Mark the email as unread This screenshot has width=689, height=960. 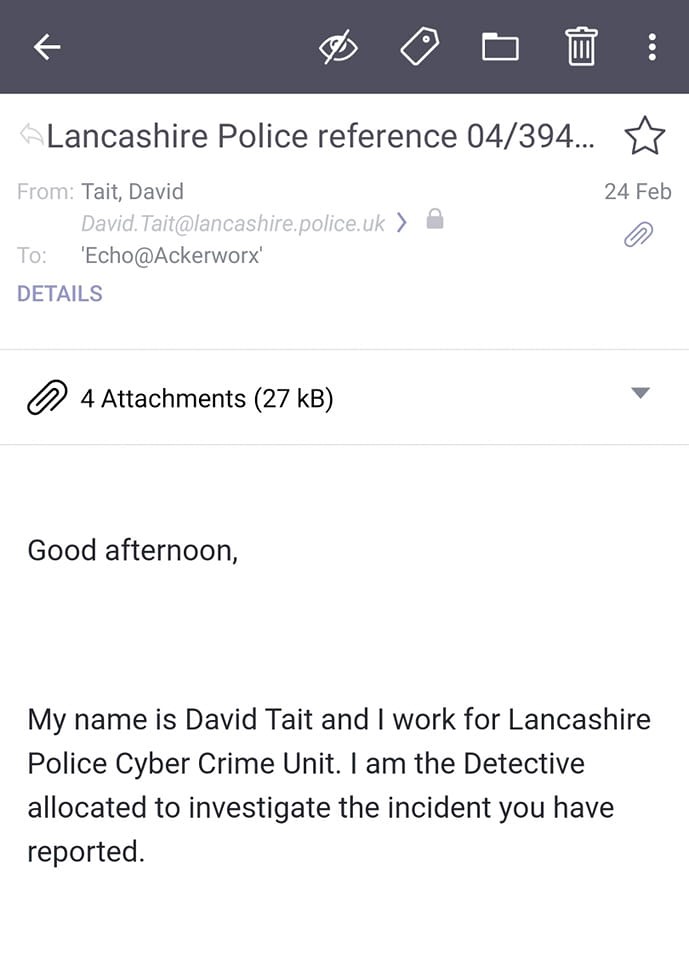(x=338, y=47)
